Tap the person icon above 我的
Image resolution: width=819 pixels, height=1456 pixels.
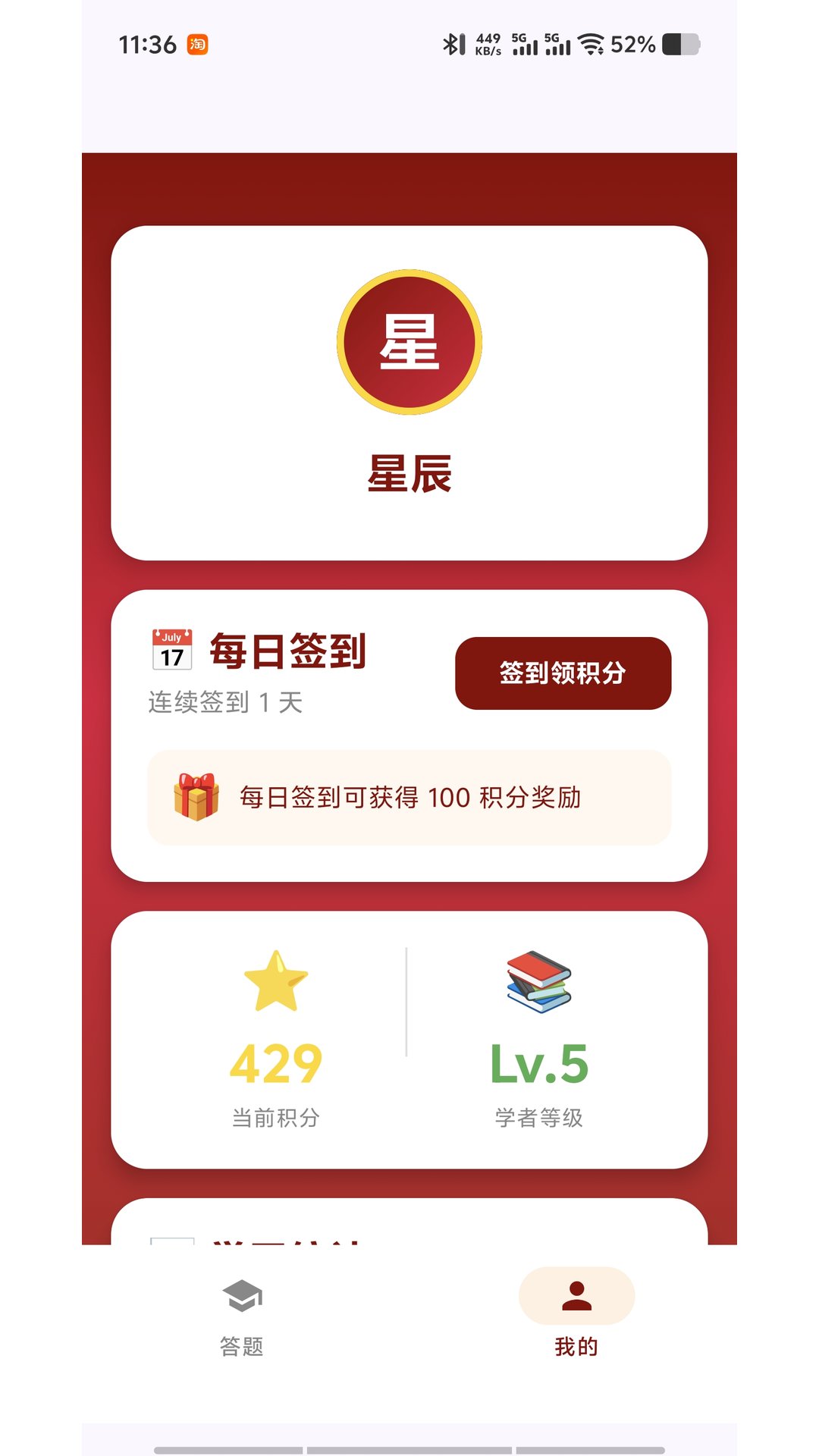coord(576,1297)
